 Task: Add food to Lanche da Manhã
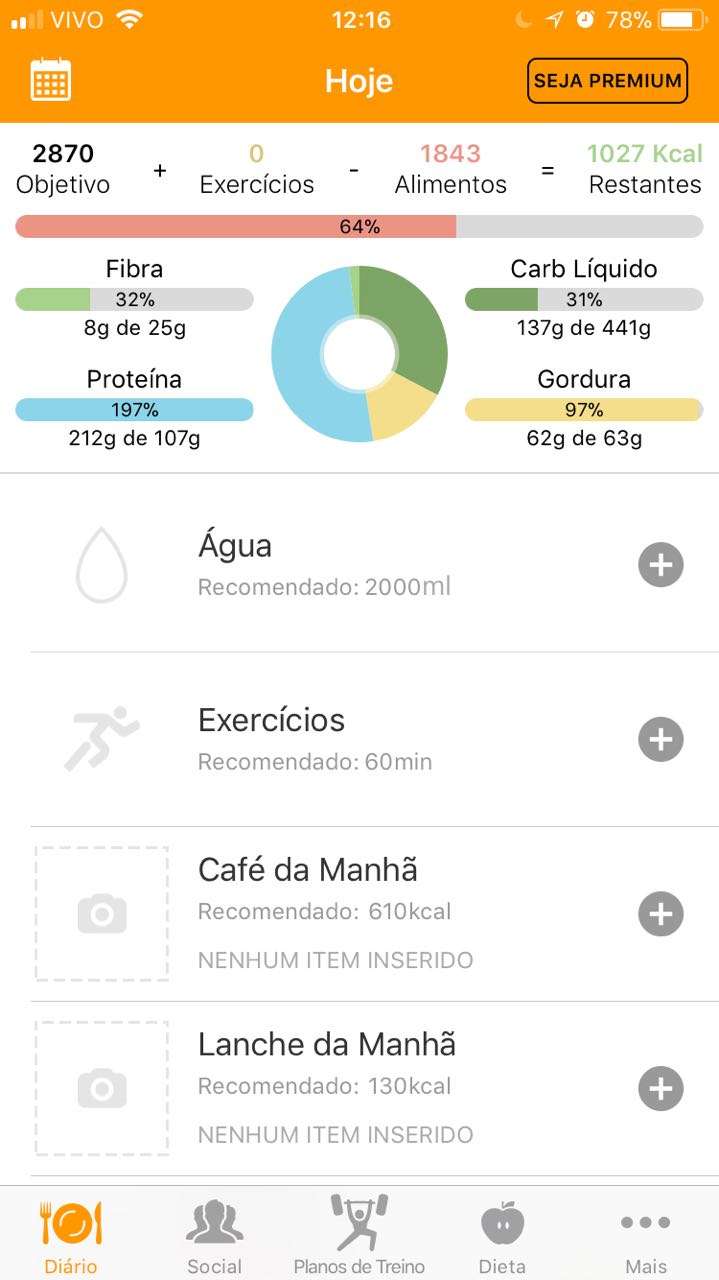point(661,1089)
